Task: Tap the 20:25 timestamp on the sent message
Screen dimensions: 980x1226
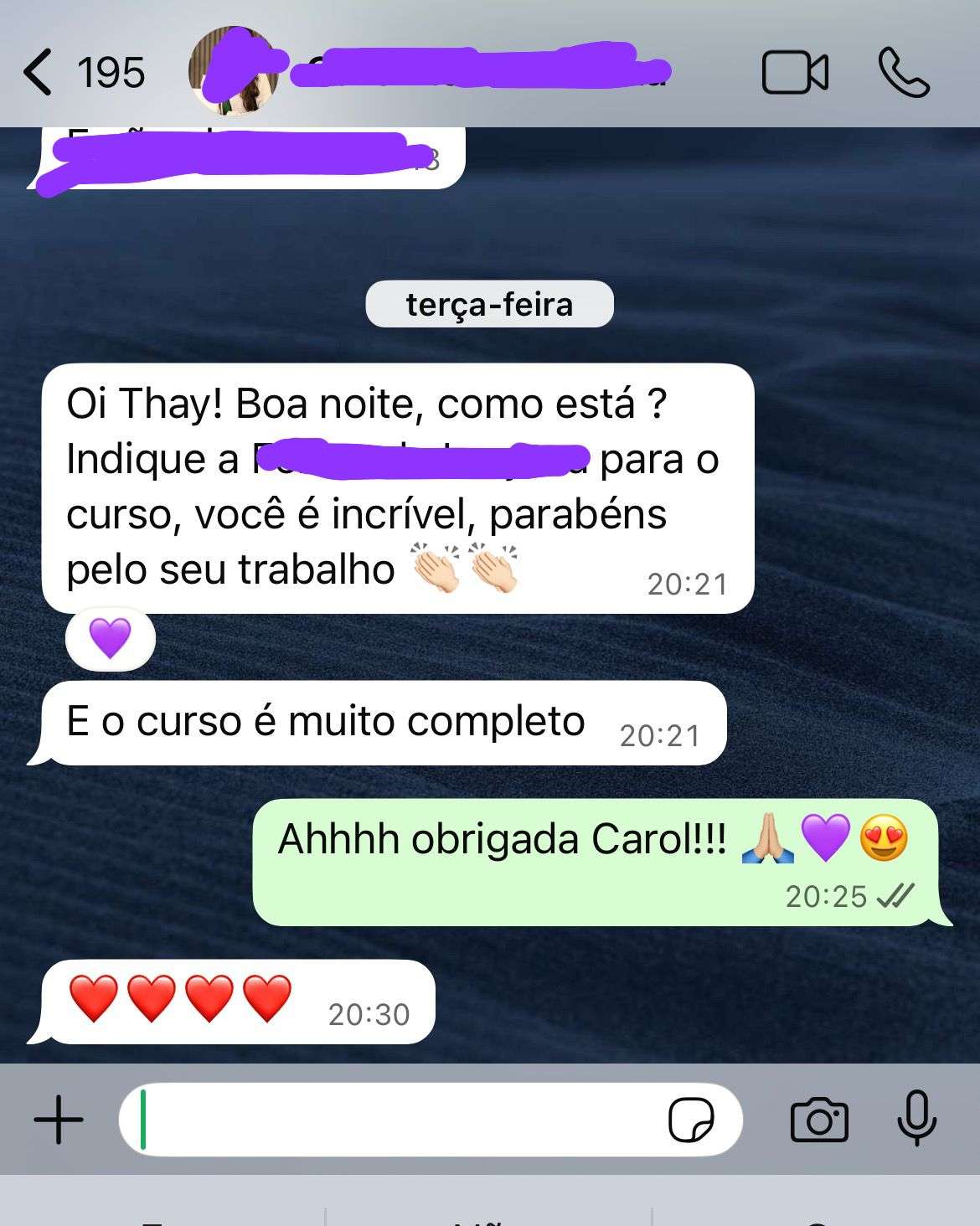Action: pyautogui.click(x=825, y=896)
